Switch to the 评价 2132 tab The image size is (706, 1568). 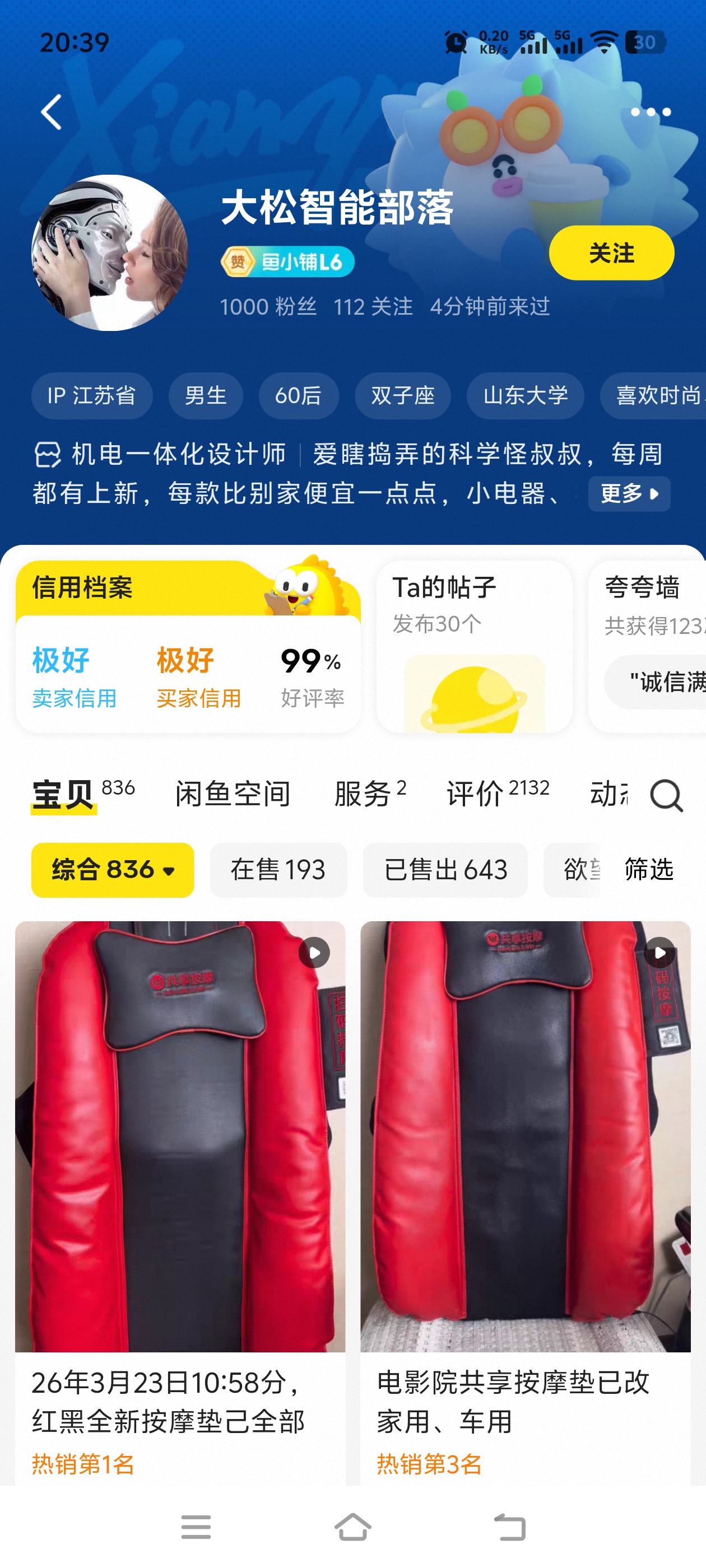[x=497, y=794]
